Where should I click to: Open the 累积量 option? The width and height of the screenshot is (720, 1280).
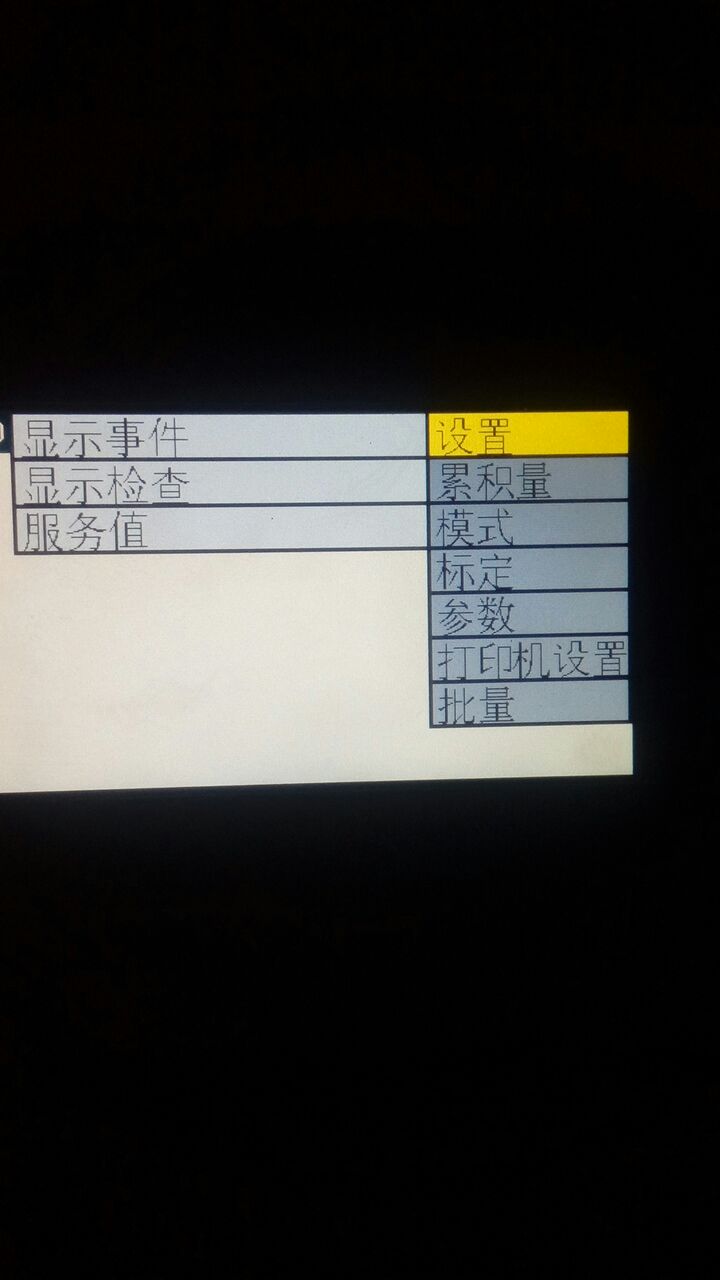pyautogui.click(x=529, y=480)
